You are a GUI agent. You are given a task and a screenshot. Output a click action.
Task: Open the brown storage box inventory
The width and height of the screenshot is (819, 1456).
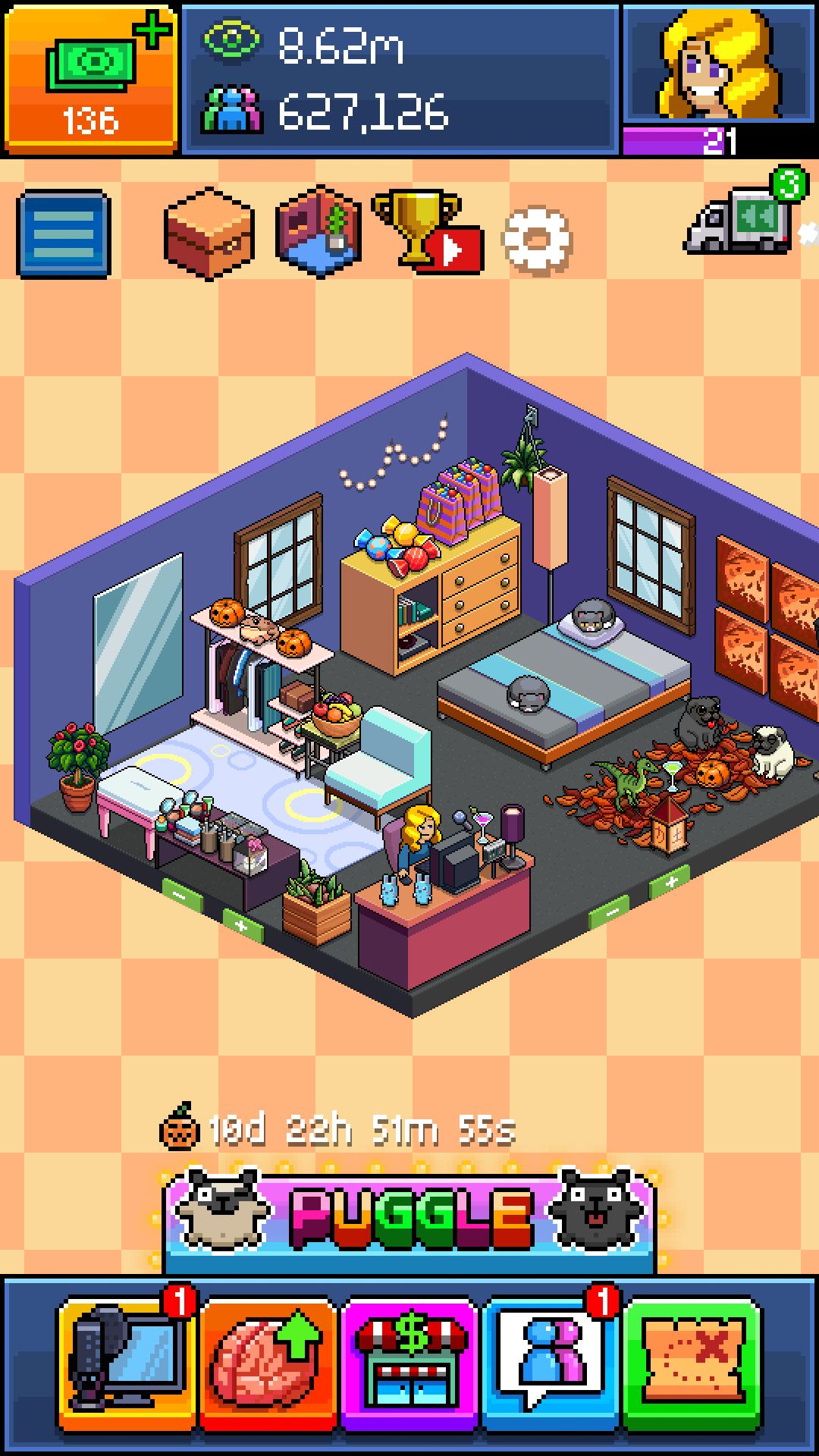[x=209, y=233]
